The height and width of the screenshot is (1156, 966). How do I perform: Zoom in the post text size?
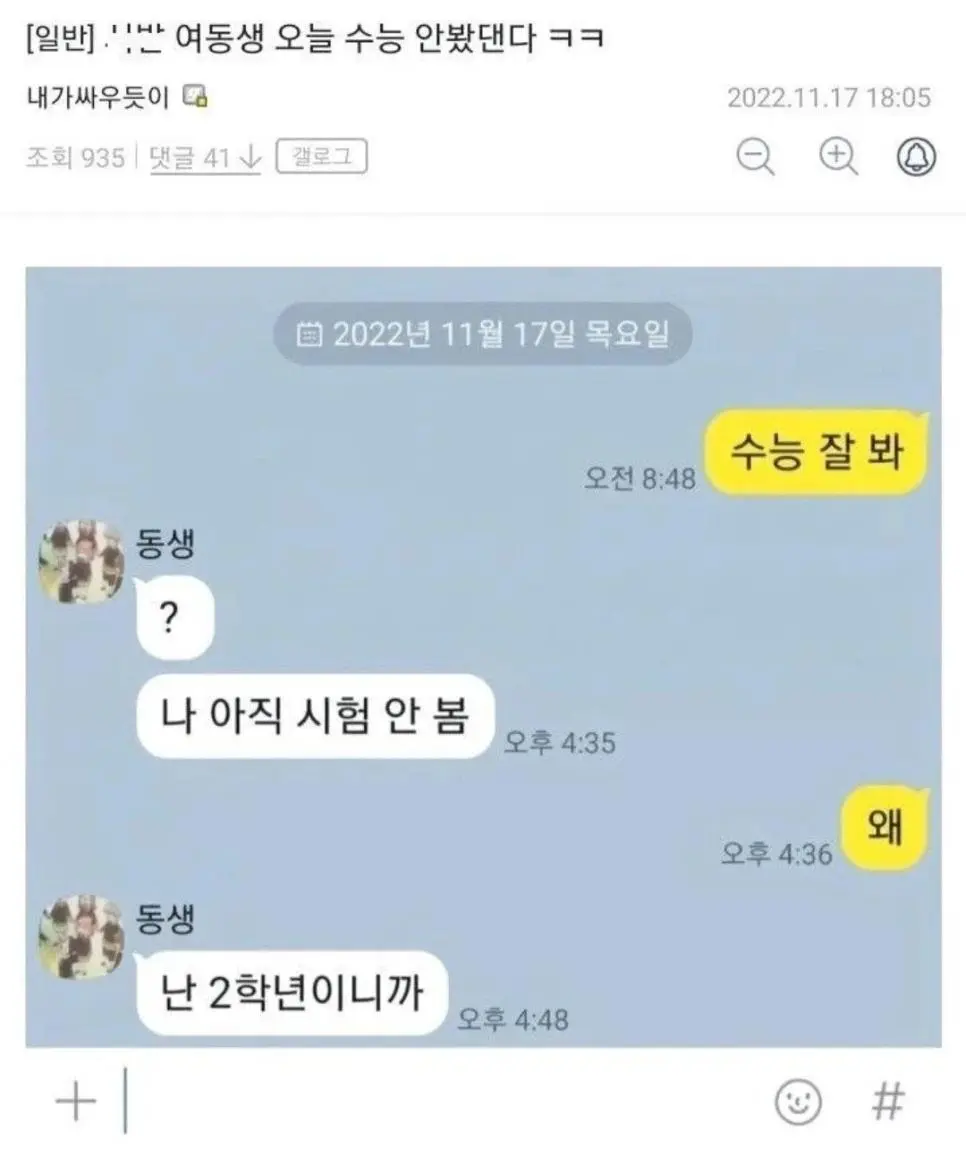tap(838, 157)
